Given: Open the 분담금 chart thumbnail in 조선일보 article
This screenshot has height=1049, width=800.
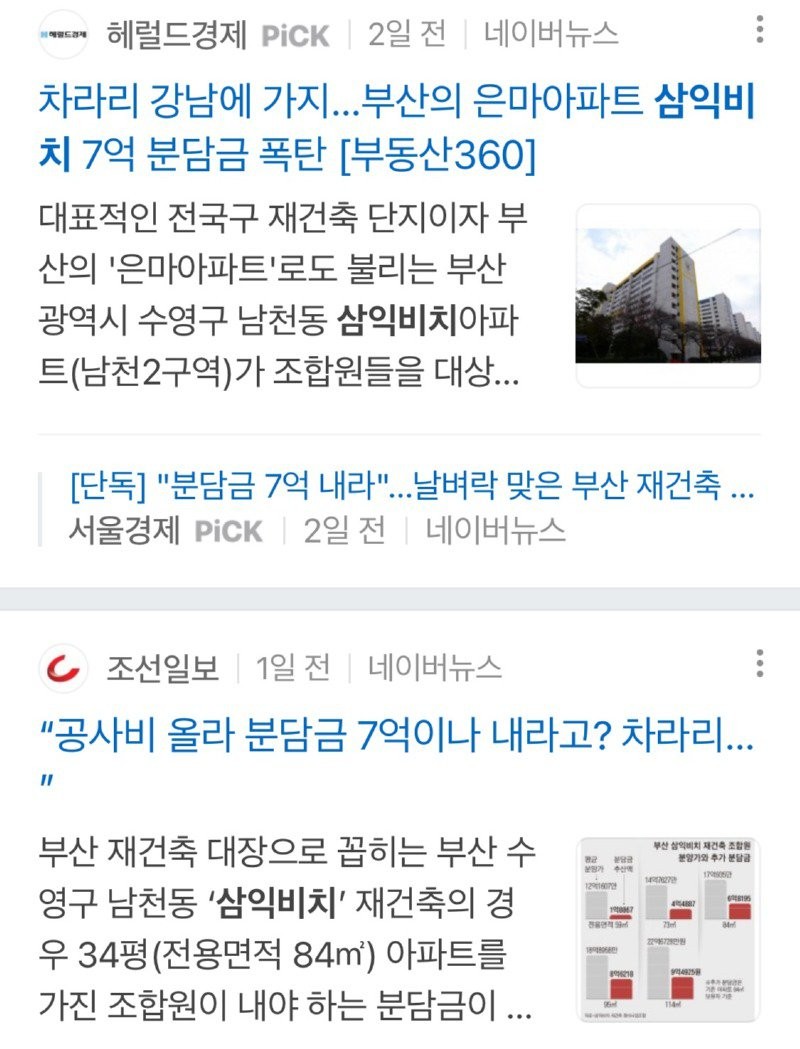Looking at the screenshot, I should (667, 931).
